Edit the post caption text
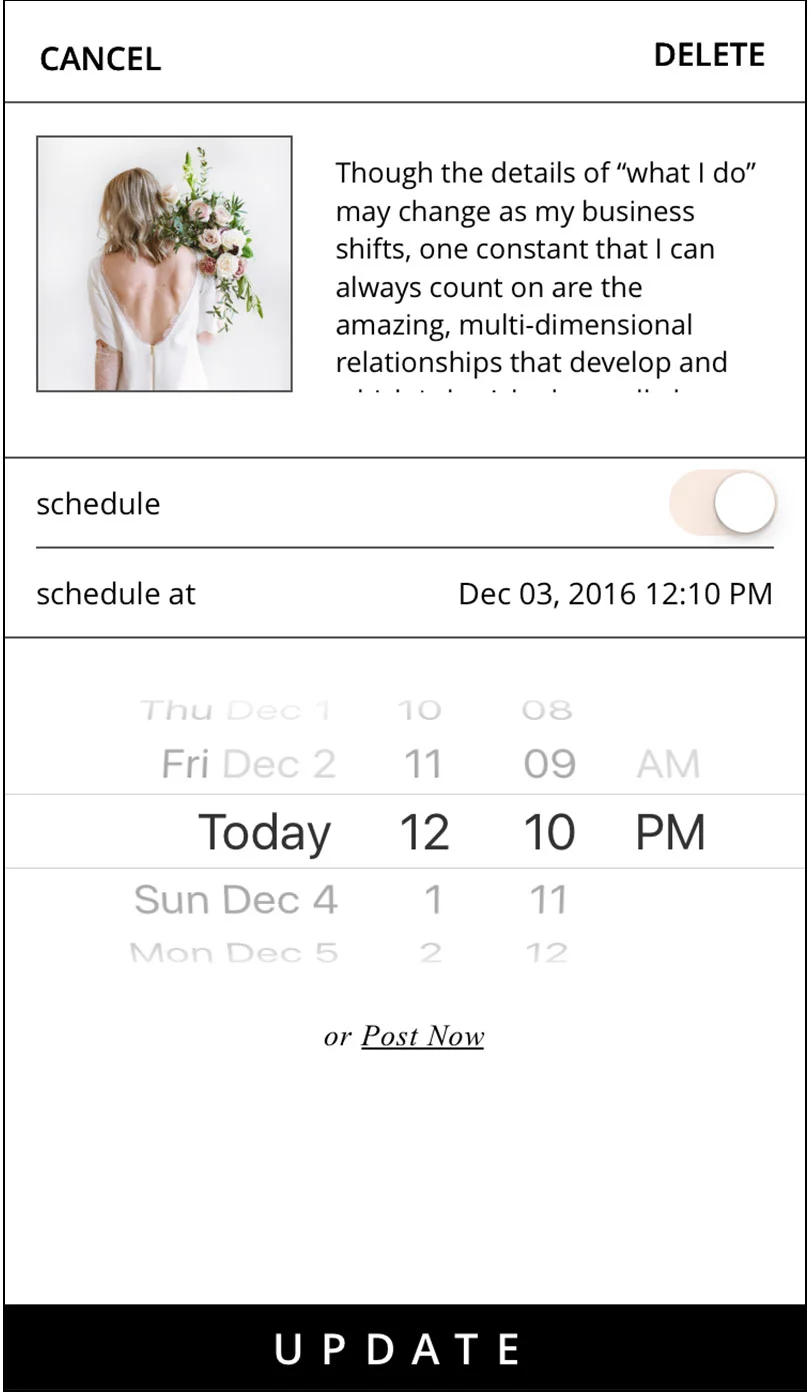The height and width of the screenshot is (1393, 811). tap(545, 268)
